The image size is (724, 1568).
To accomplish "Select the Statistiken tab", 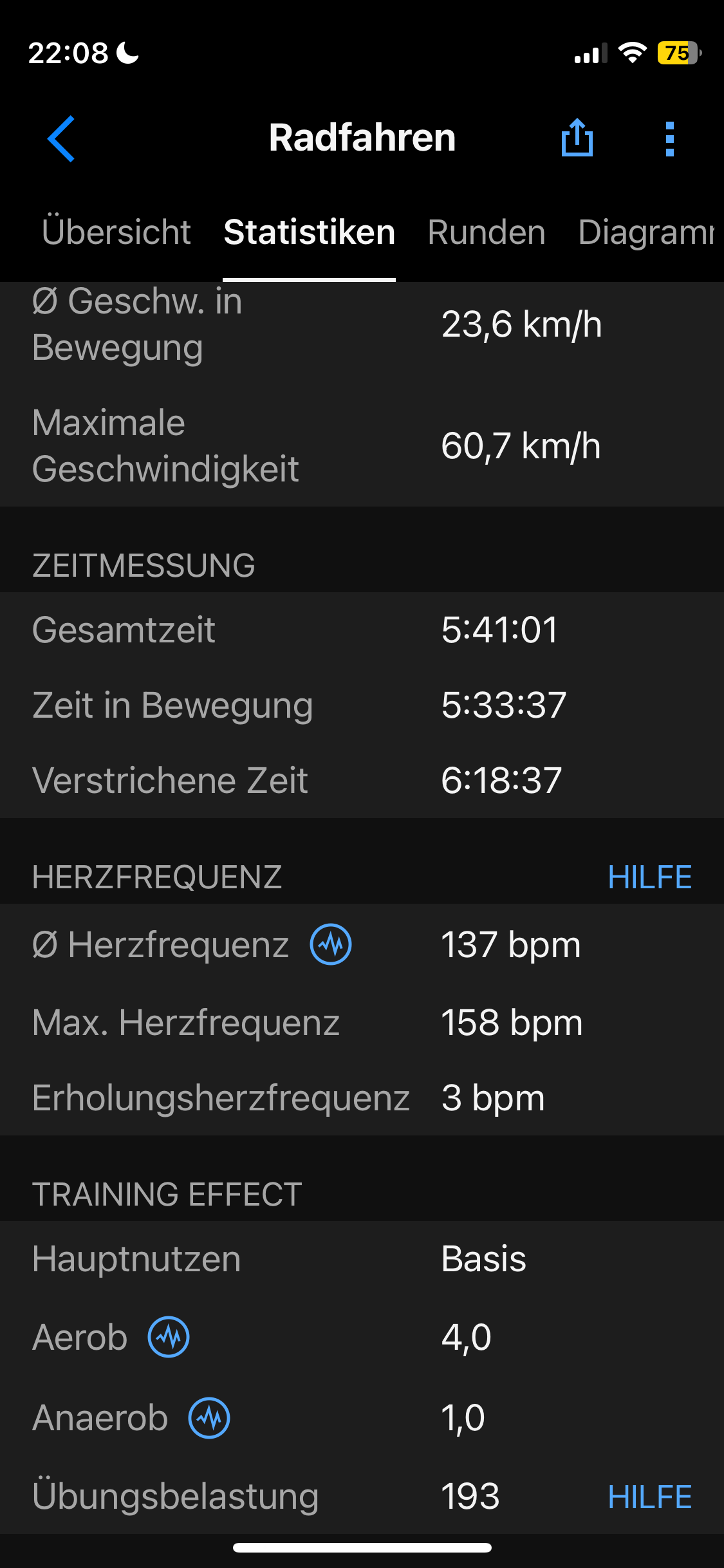I will (309, 232).
